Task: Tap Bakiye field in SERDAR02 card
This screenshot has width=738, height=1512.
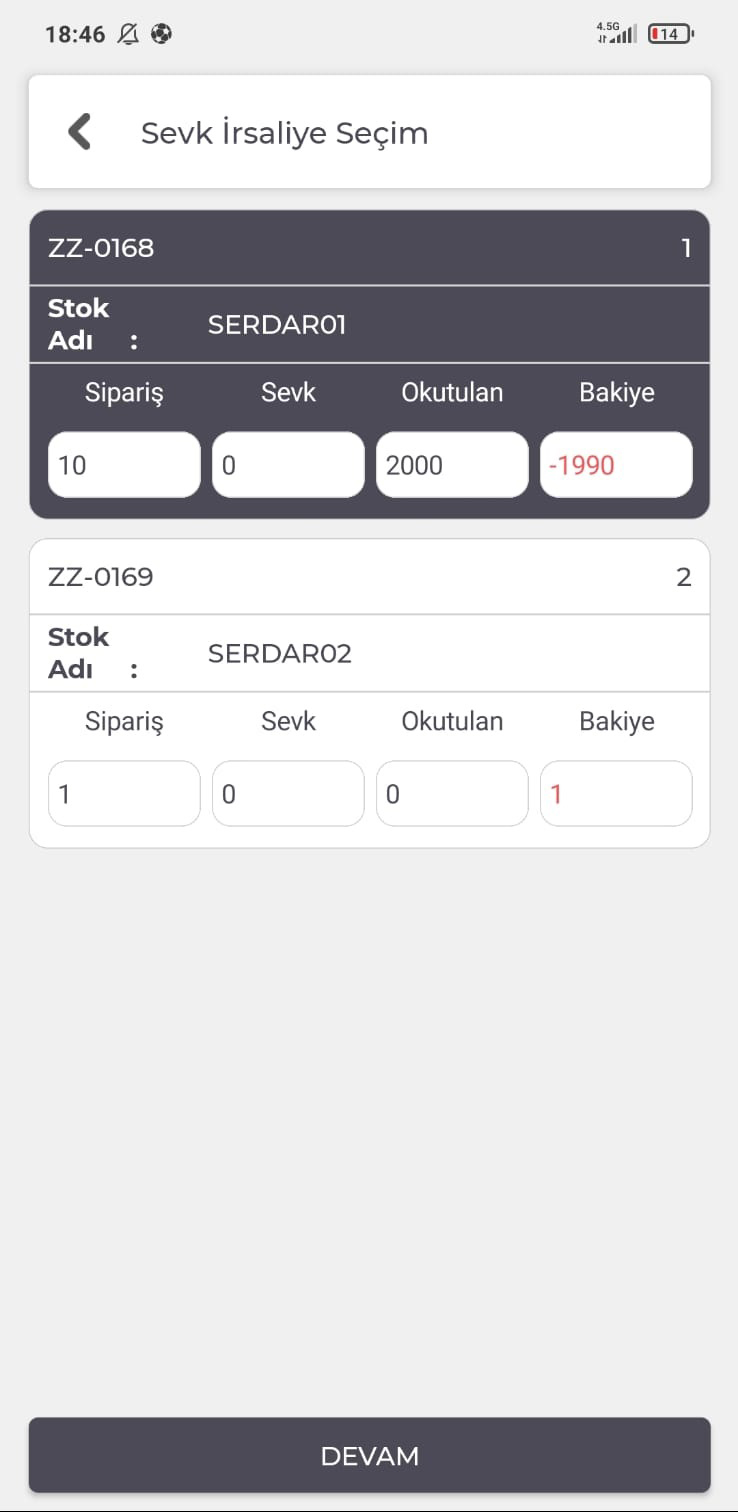Action: pos(616,793)
